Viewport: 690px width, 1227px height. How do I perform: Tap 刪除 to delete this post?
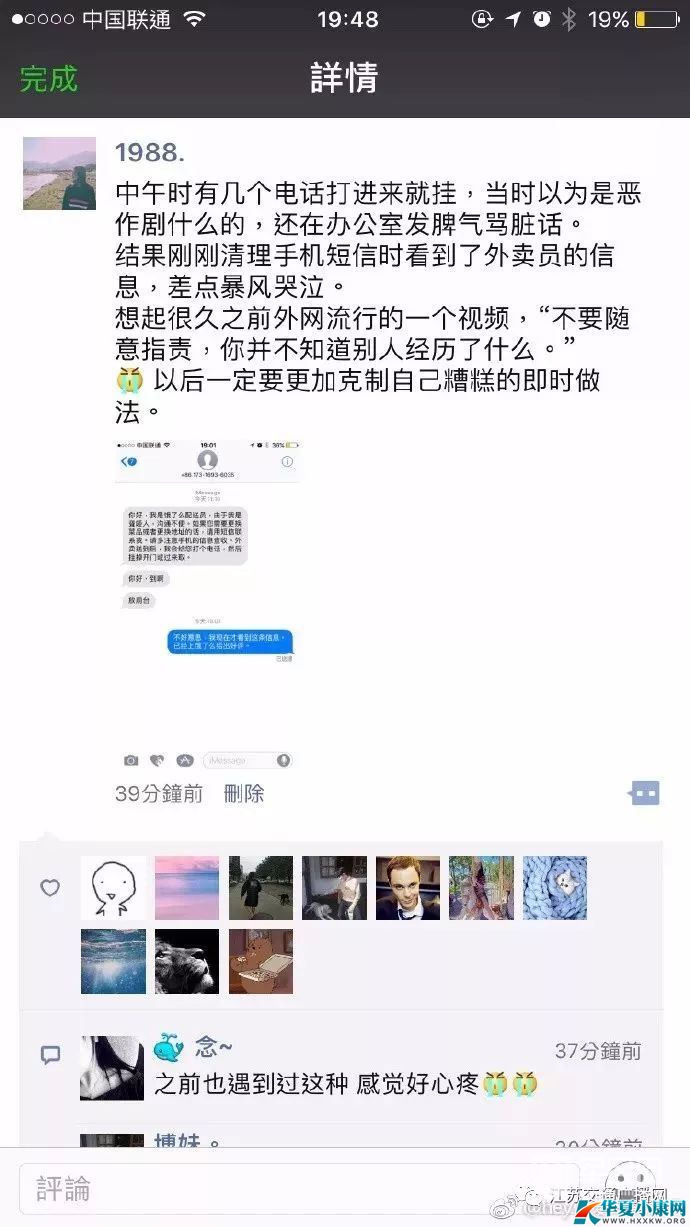click(x=244, y=794)
